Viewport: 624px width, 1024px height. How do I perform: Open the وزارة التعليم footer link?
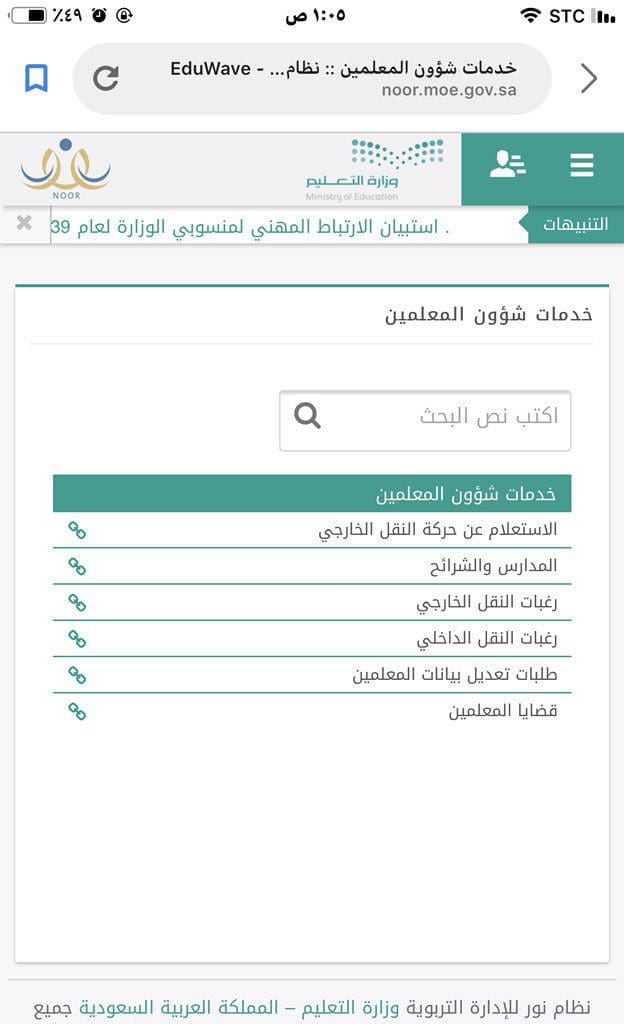point(350,1008)
